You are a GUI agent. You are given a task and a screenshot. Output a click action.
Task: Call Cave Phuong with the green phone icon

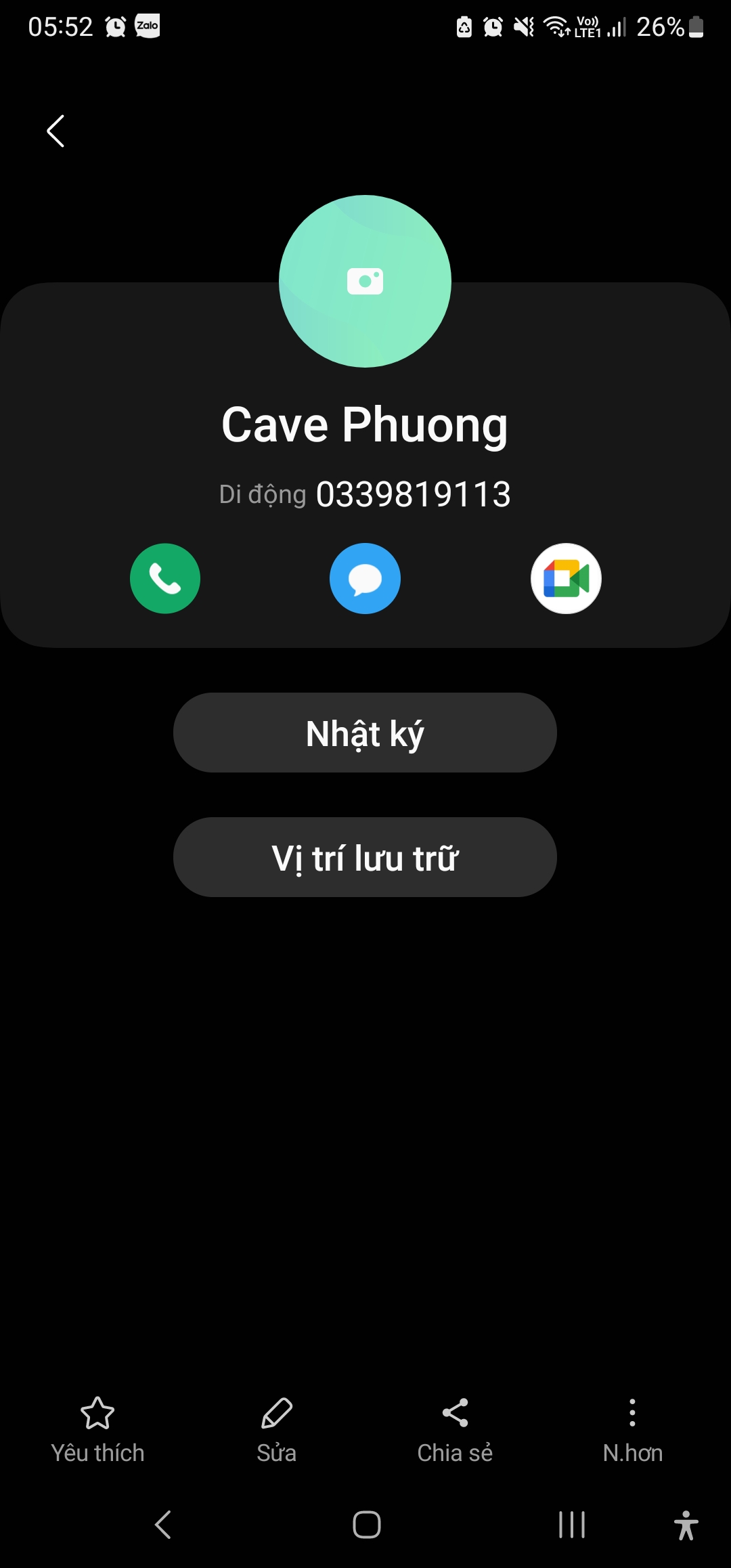[165, 579]
